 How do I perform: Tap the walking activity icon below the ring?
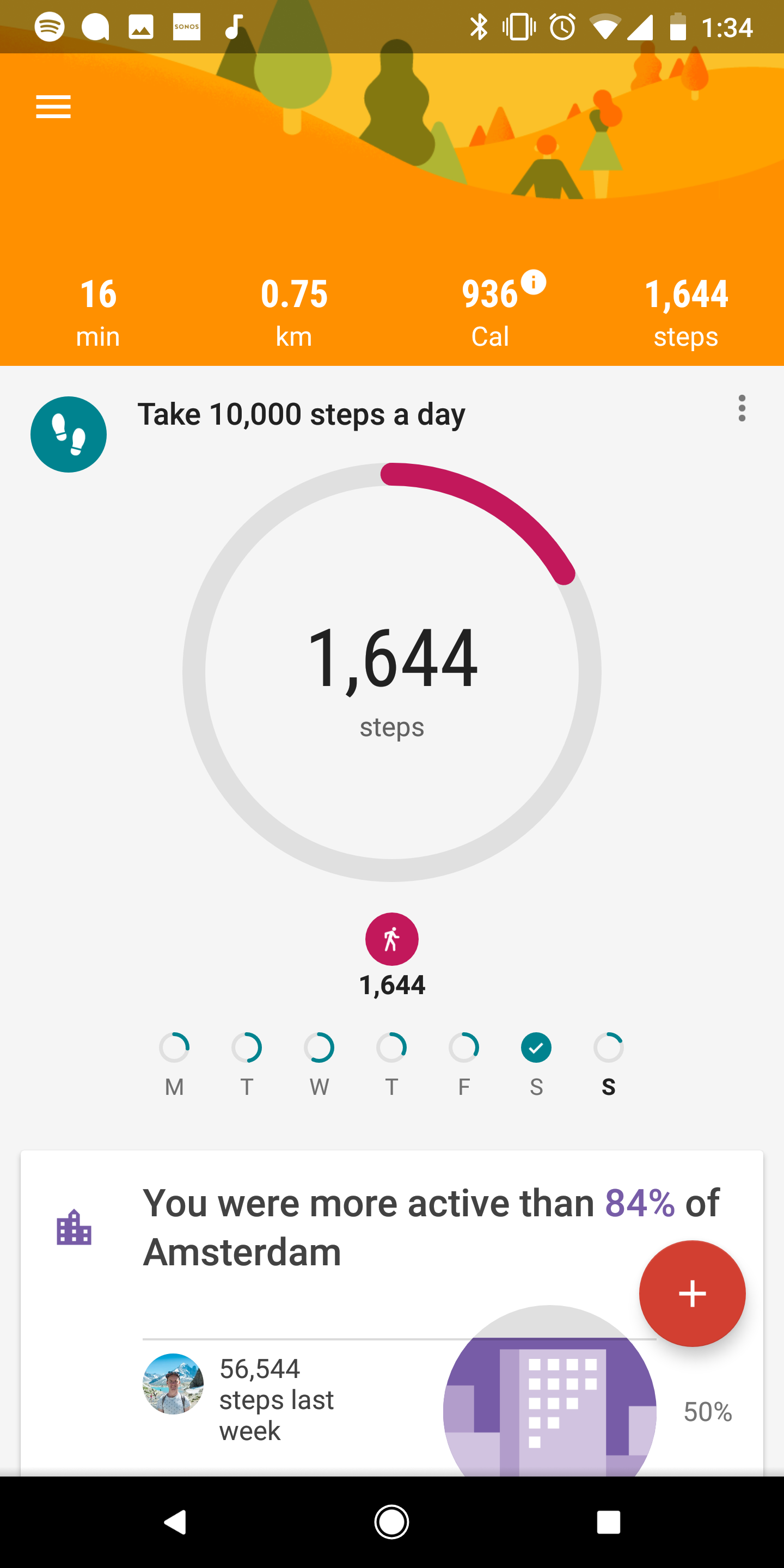pyautogui.click(x=392, y=939)
